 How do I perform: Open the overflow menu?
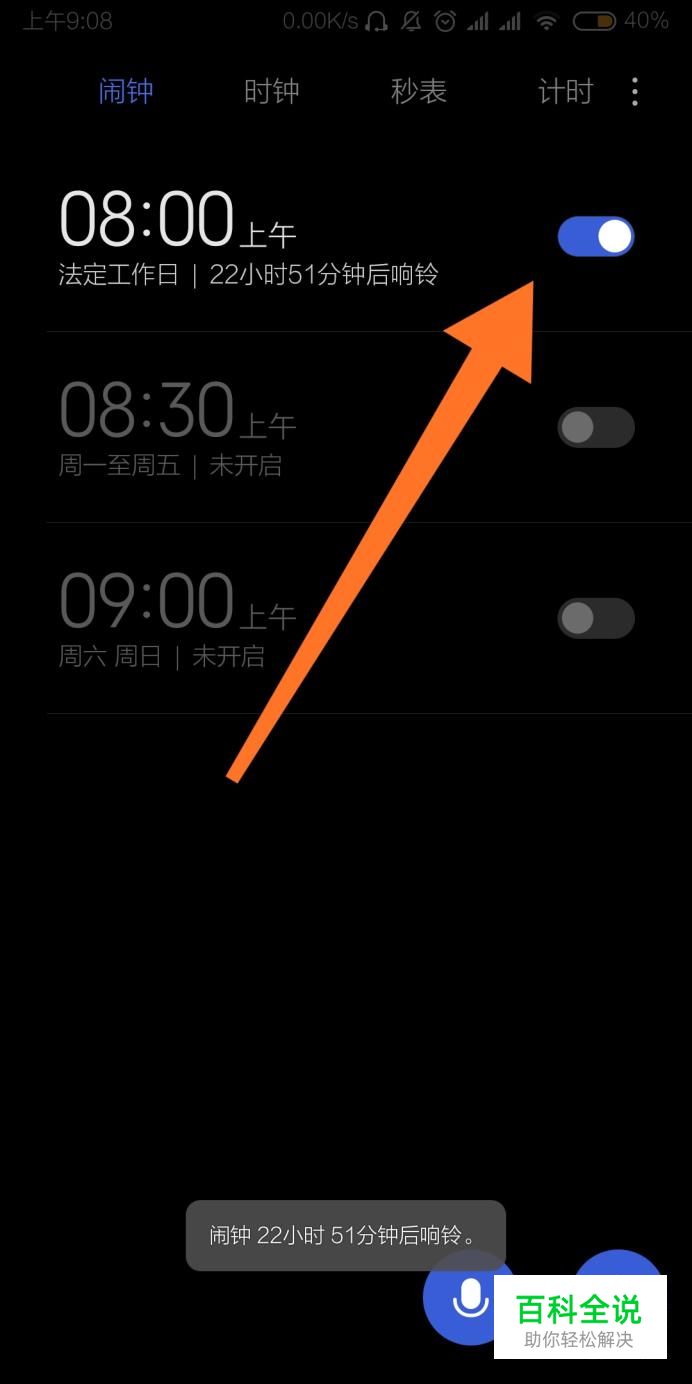coord(635,92)
